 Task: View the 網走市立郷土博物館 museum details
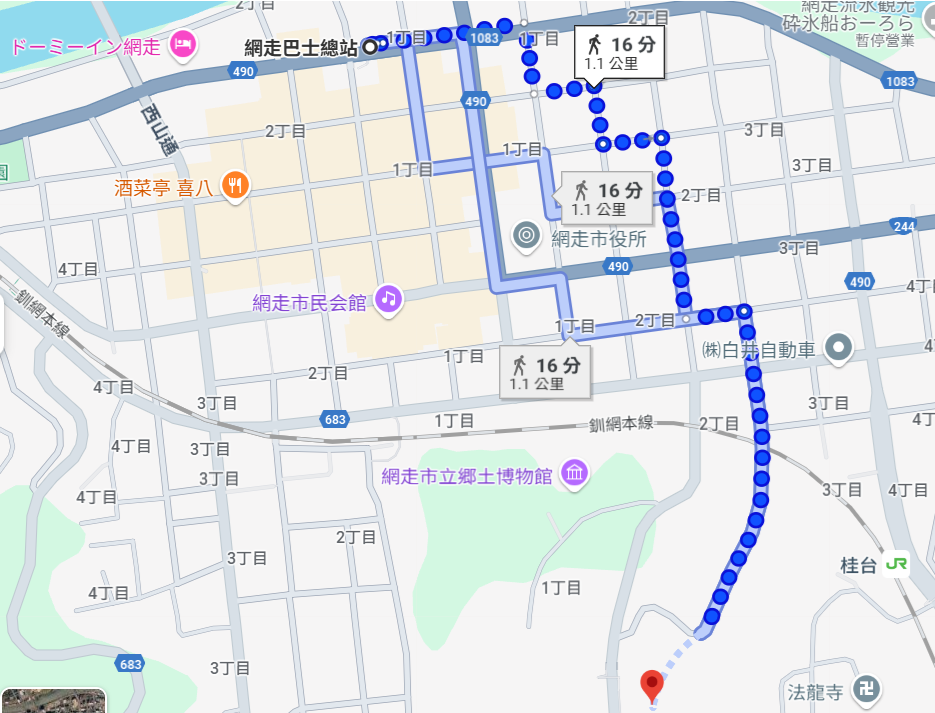click(x=574, y=473)
